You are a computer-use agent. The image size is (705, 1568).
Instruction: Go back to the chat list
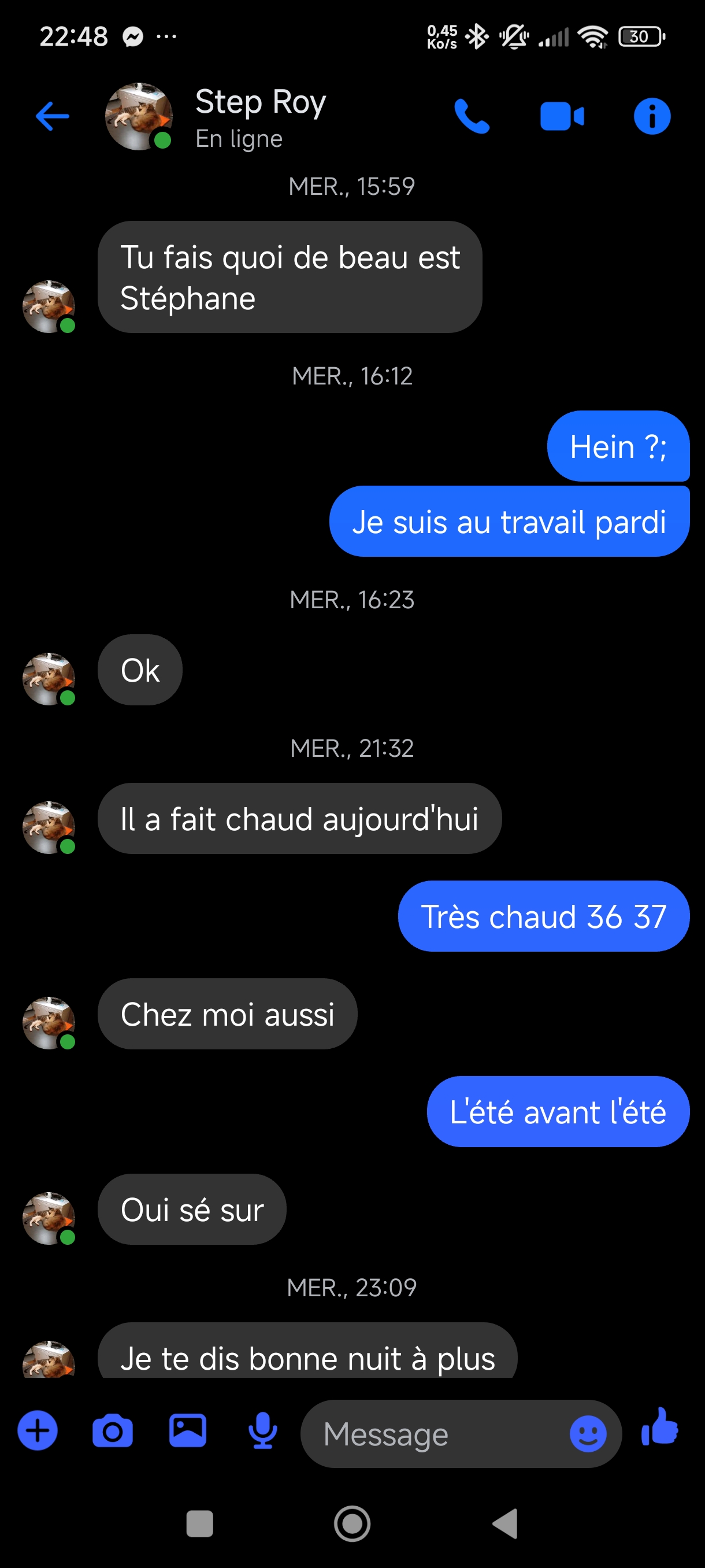coord(53,116)
